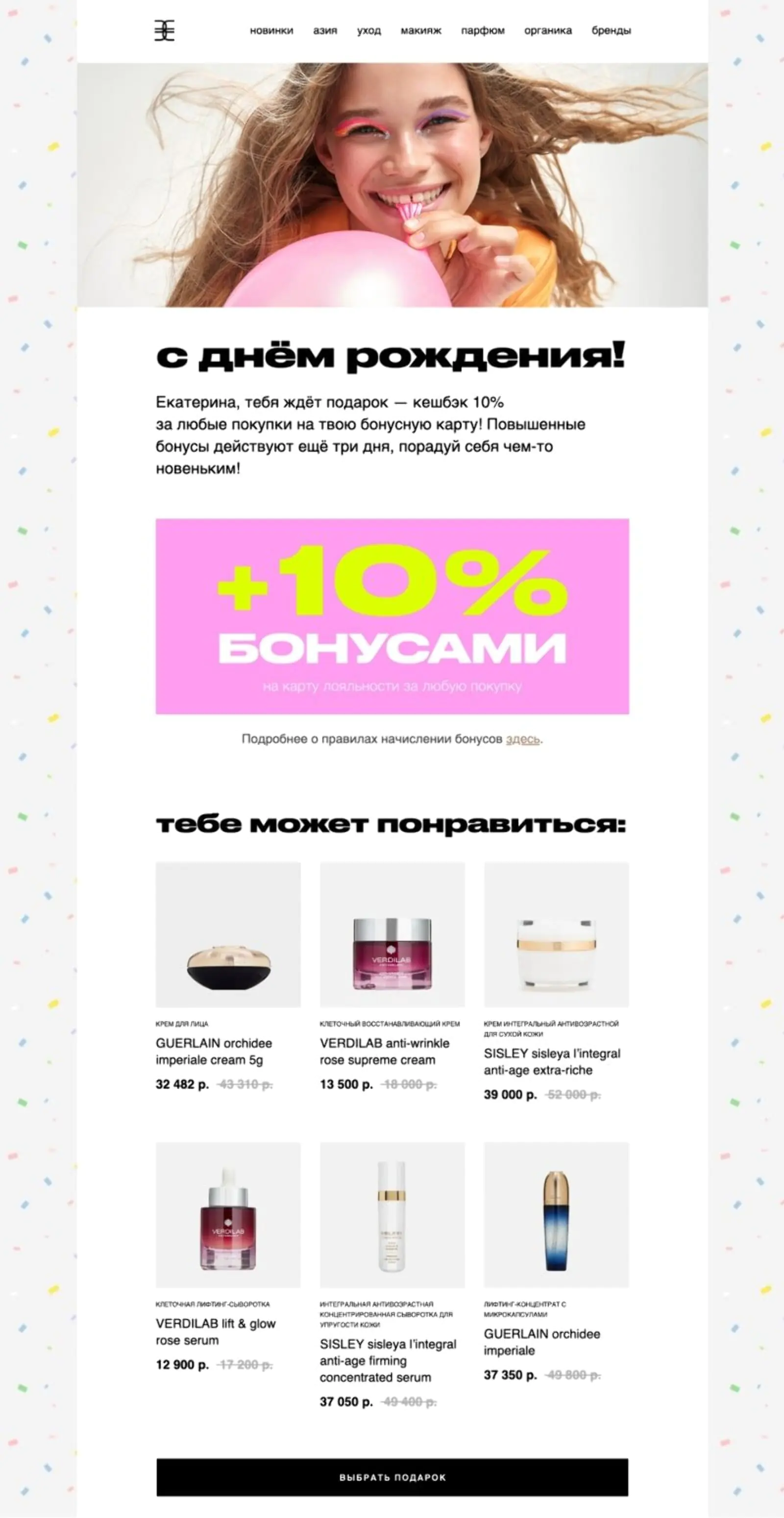The width and height of the screenshot is (784, 1518).
Task: Open the birthday hero image with balloon
Action: coord(392,184)
